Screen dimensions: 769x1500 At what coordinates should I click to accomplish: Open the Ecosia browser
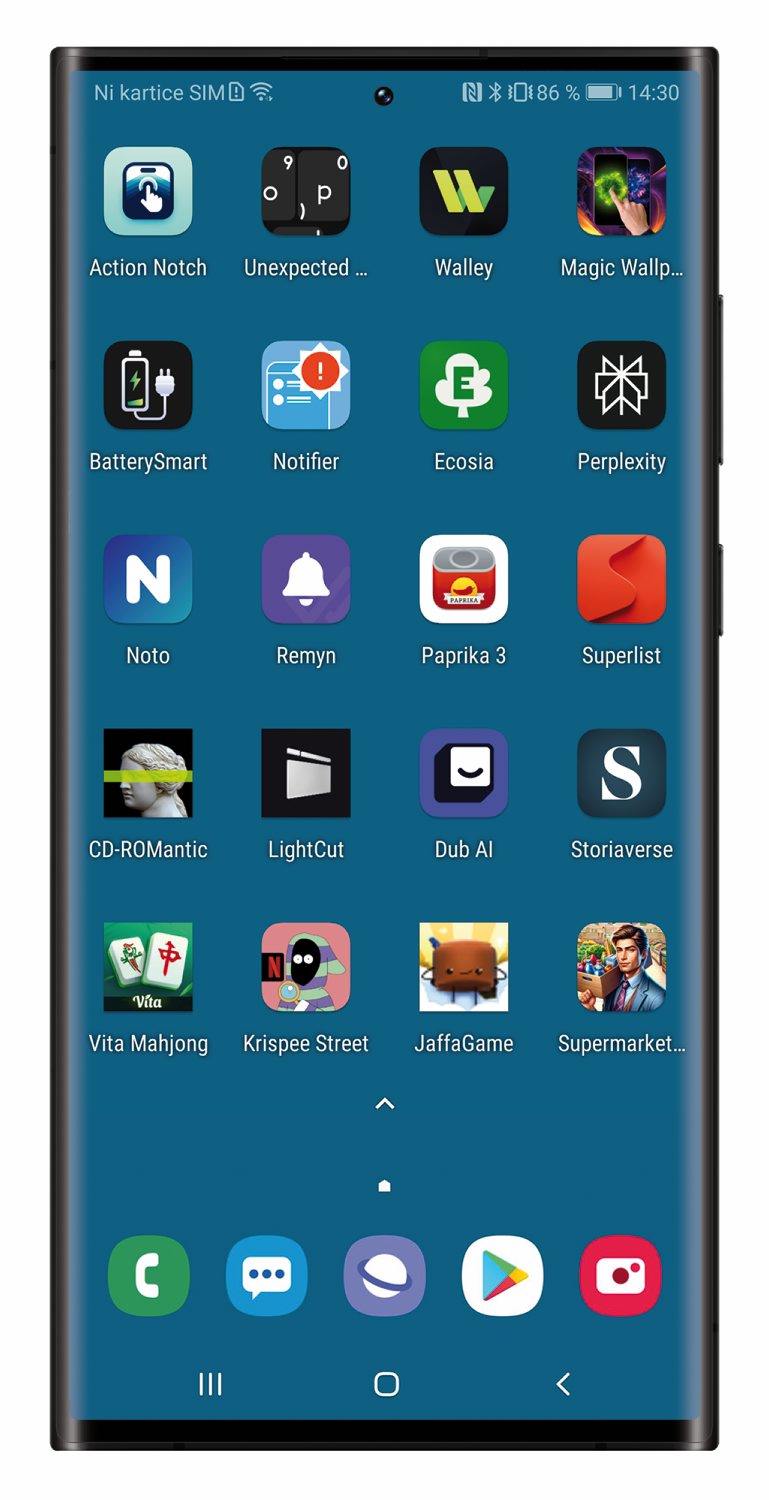pos(463,385)
